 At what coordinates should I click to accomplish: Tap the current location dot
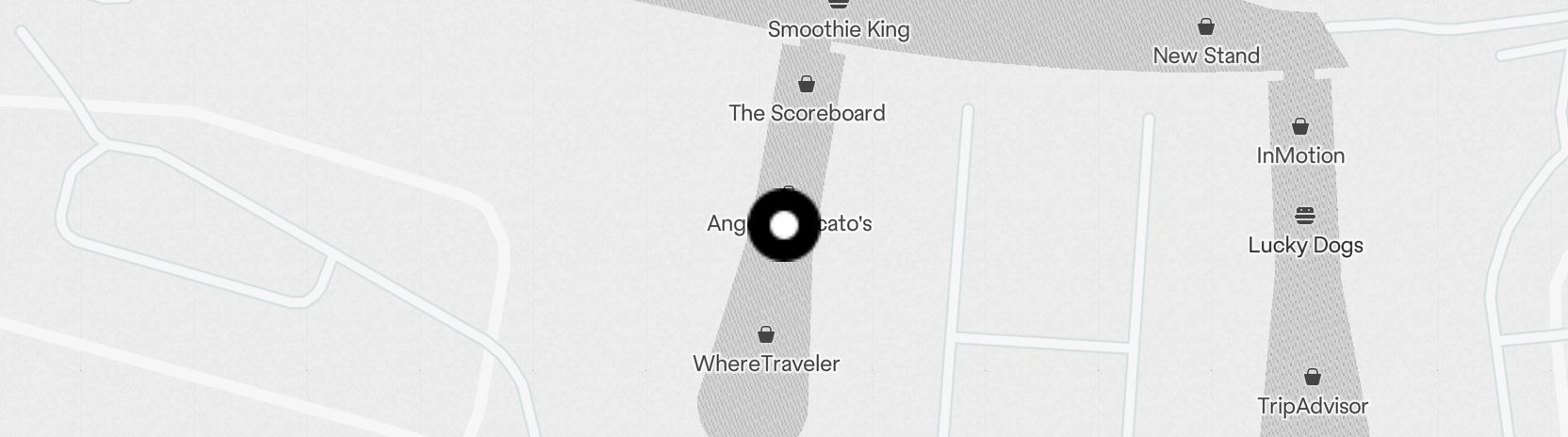pos(784,225)
